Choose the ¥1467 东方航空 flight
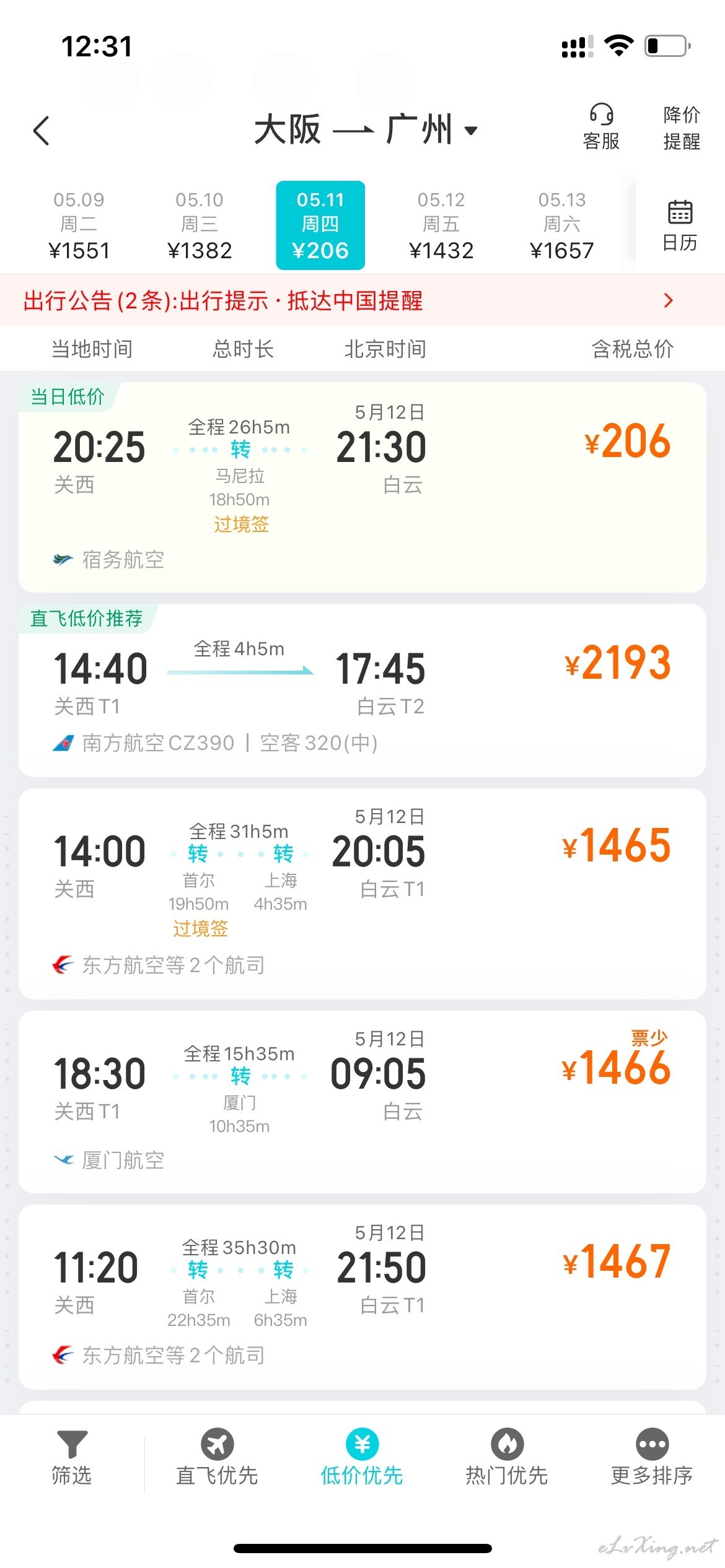725x1568 pixels. coord(362,1297)
